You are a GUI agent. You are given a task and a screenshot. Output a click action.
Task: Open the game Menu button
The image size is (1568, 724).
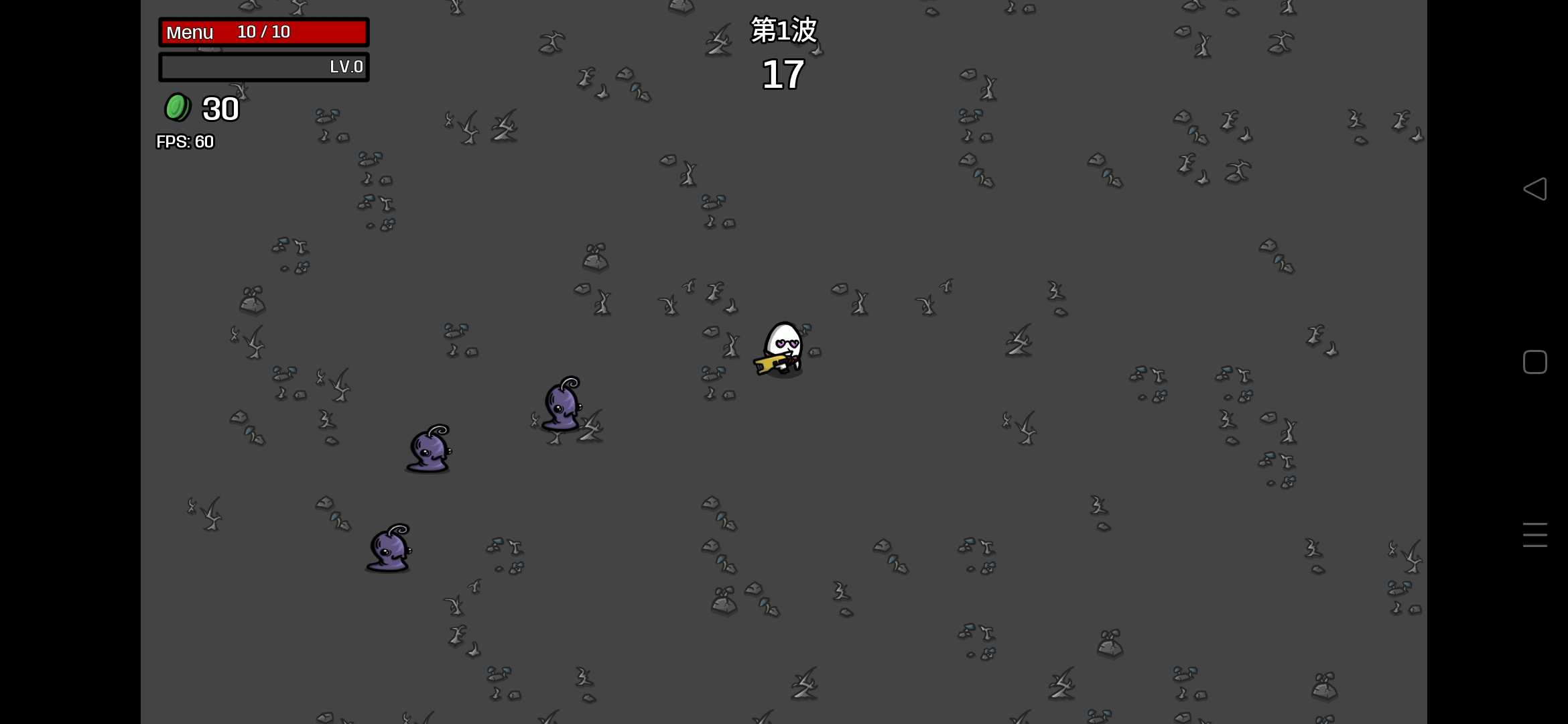(190, 32)
